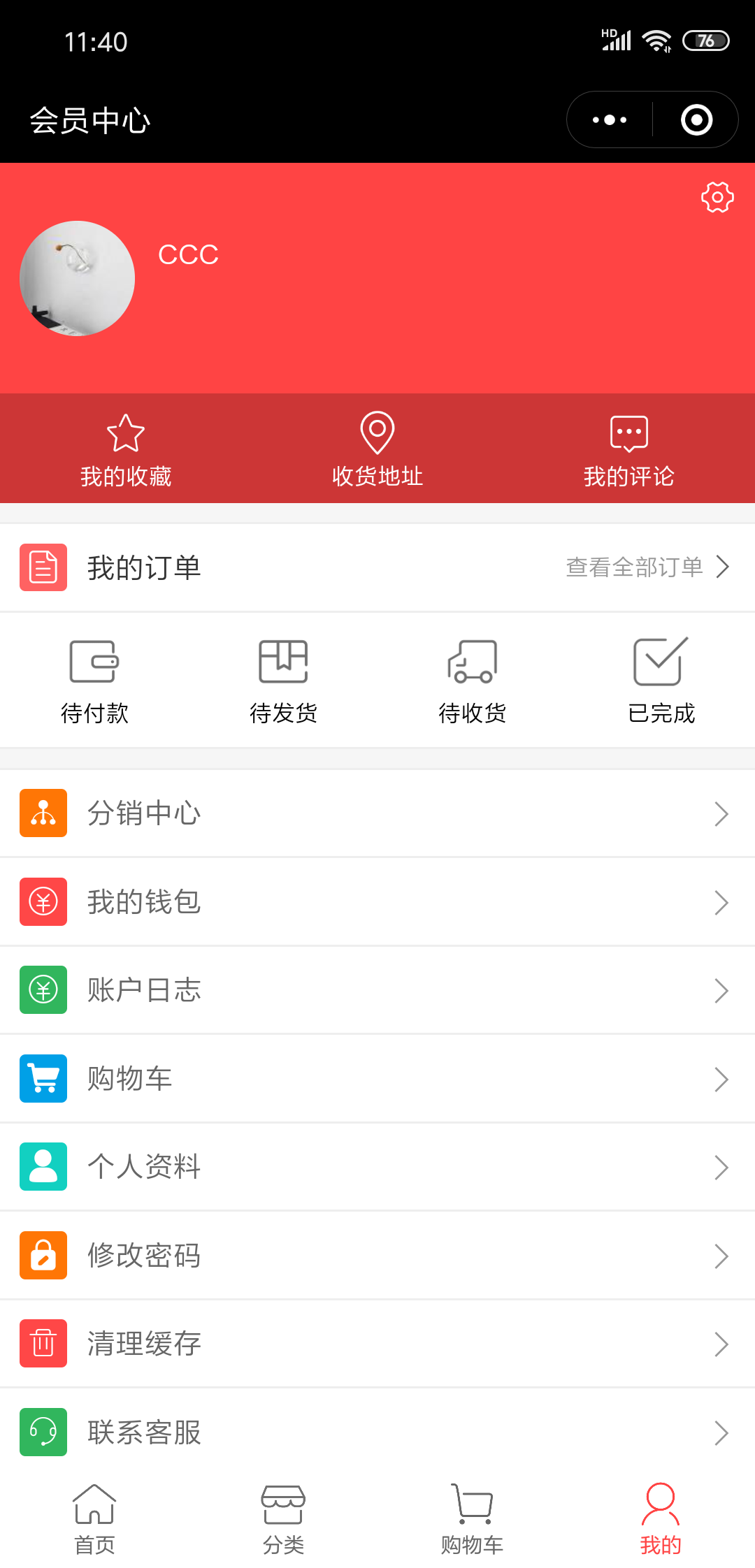The image size is (755, 1568).
Task: Show 待付款 pending payment orders
Action: (x=94, y=680)
